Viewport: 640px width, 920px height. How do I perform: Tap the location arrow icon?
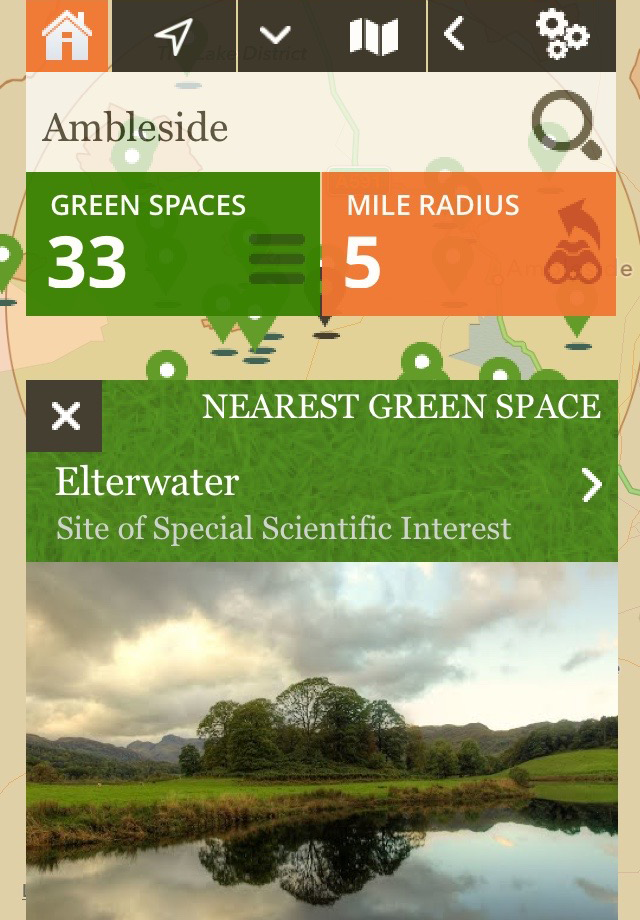click(x=173, y=36)
